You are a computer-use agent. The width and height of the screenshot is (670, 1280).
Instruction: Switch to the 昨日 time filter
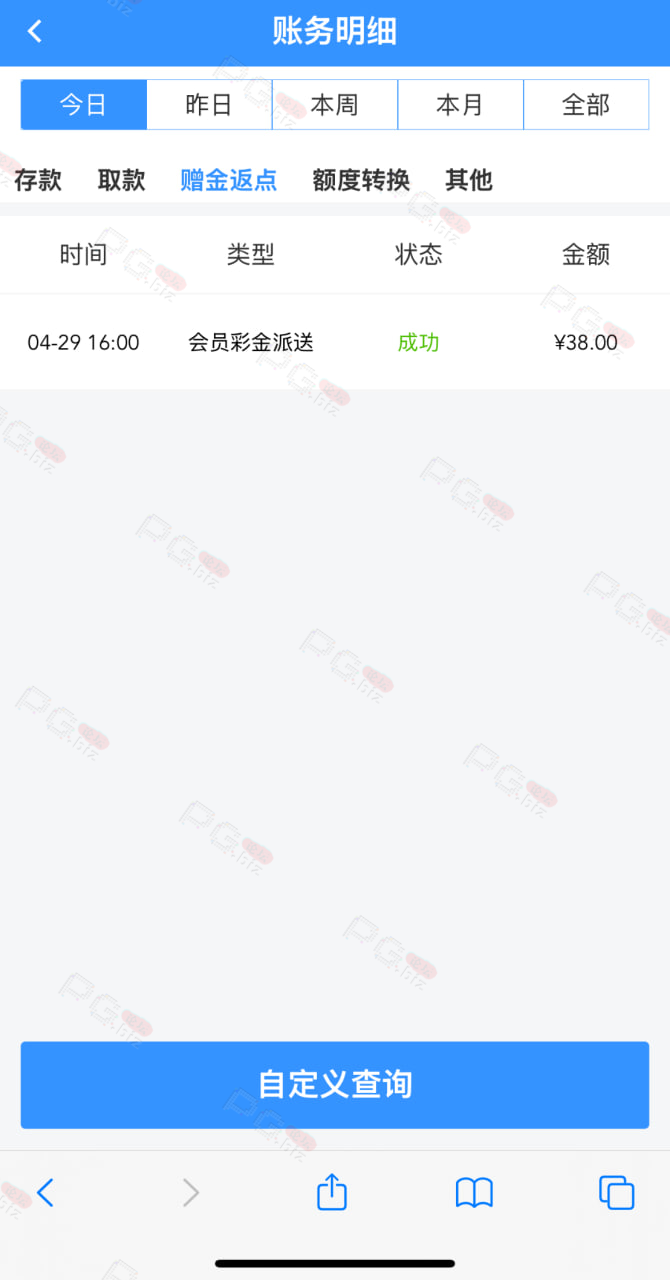tap(209, 105)
